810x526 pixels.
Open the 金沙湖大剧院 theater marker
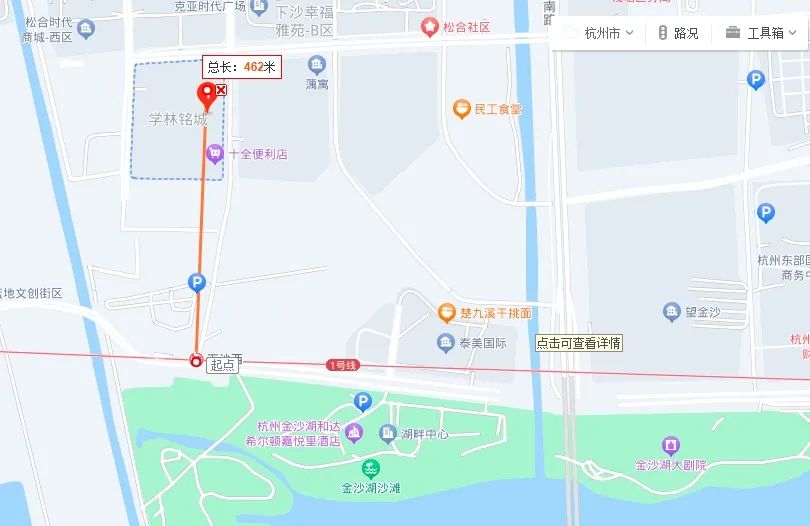(x=671, y=445)
